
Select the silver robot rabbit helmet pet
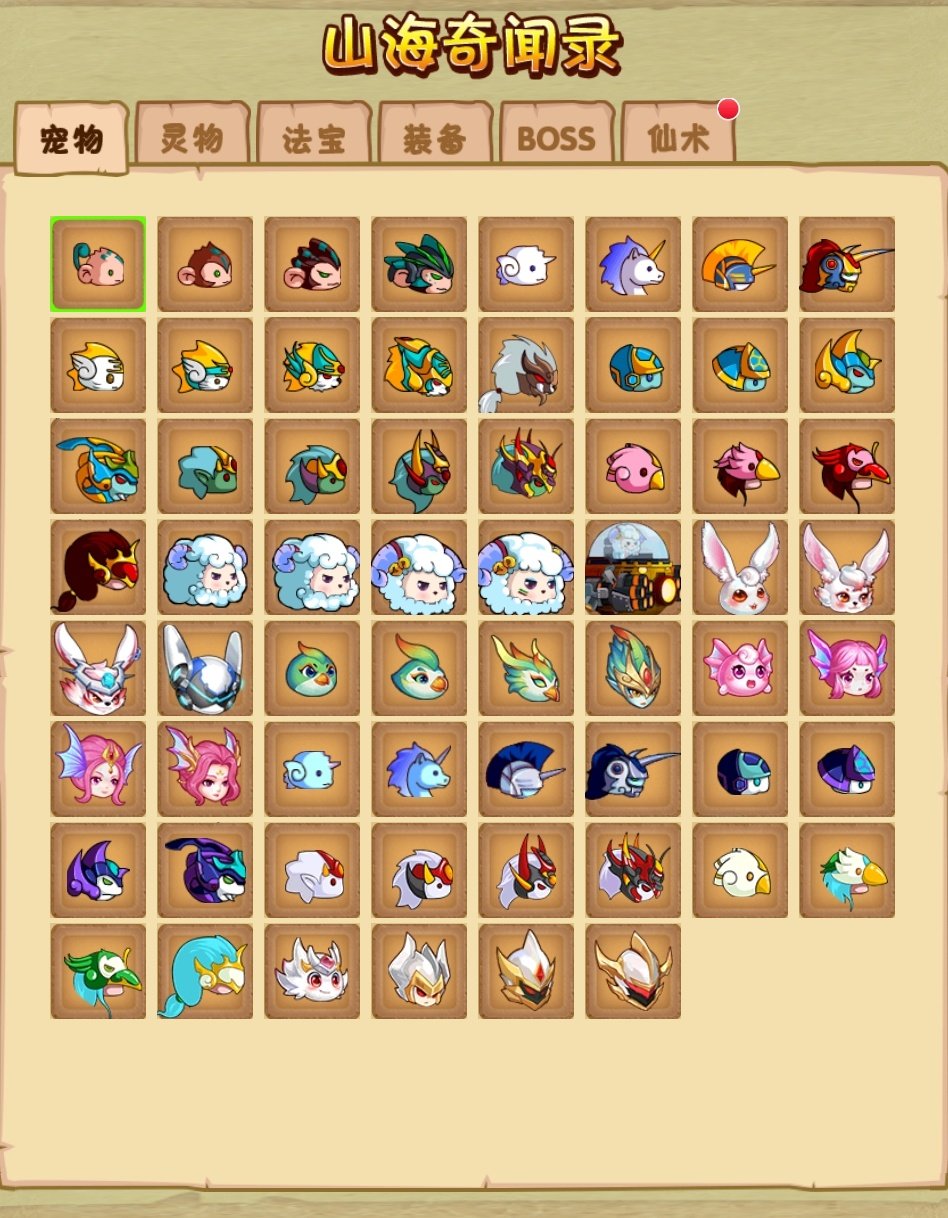(x=205, y=668)
